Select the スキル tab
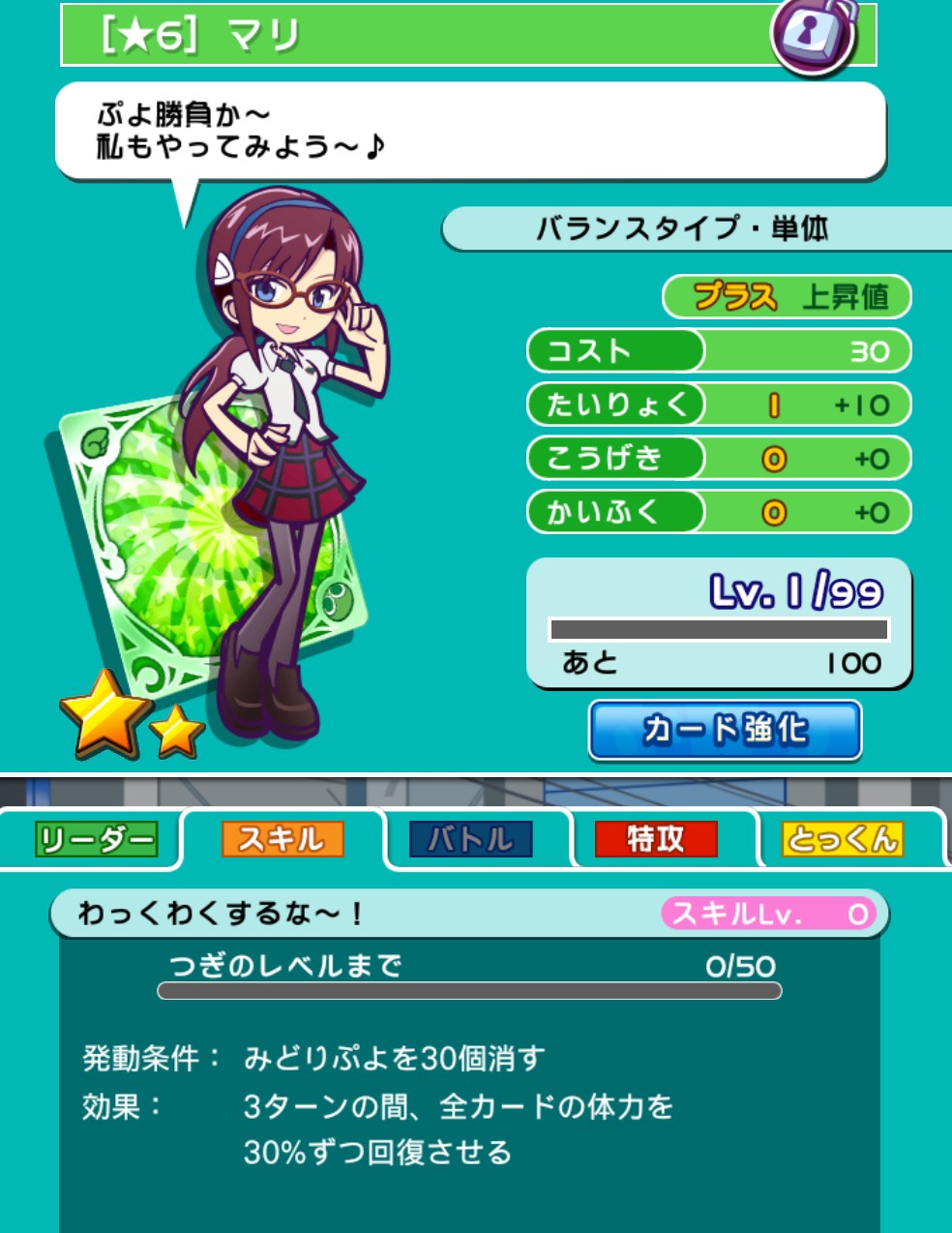952x1233 pixels. coord(283,839)
